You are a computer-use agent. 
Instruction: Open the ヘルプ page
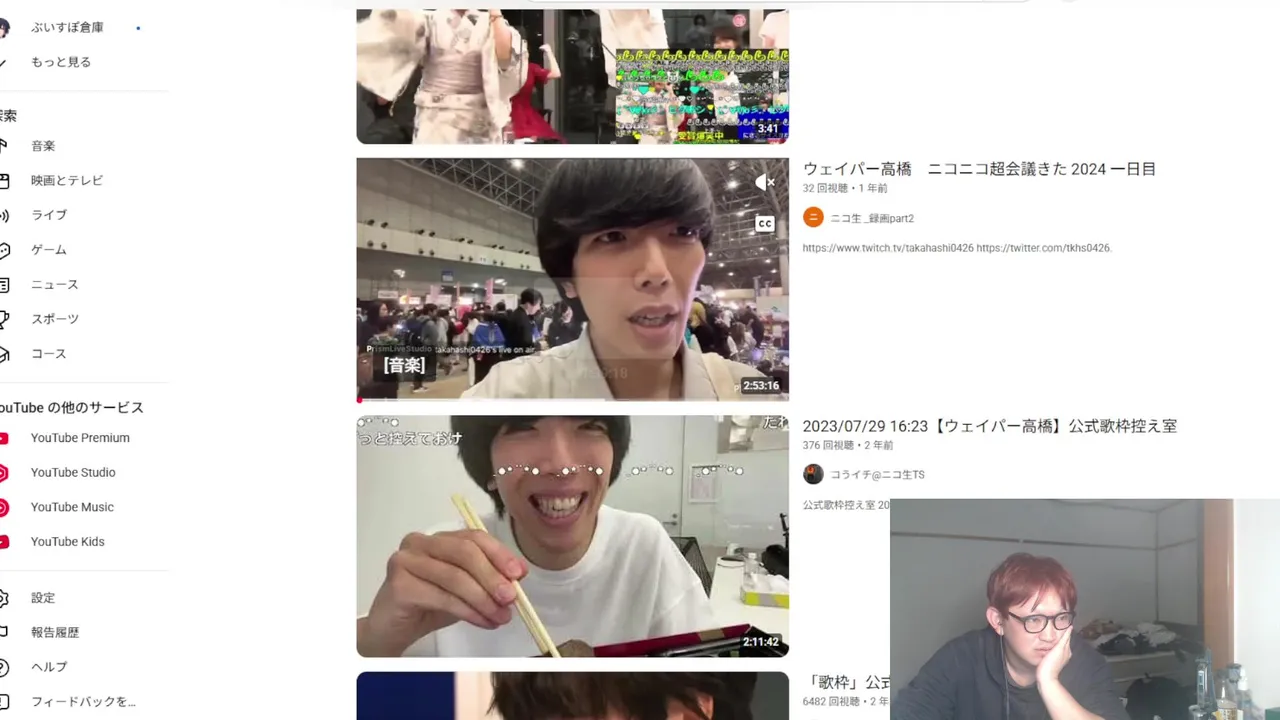(x=48, y=667)
